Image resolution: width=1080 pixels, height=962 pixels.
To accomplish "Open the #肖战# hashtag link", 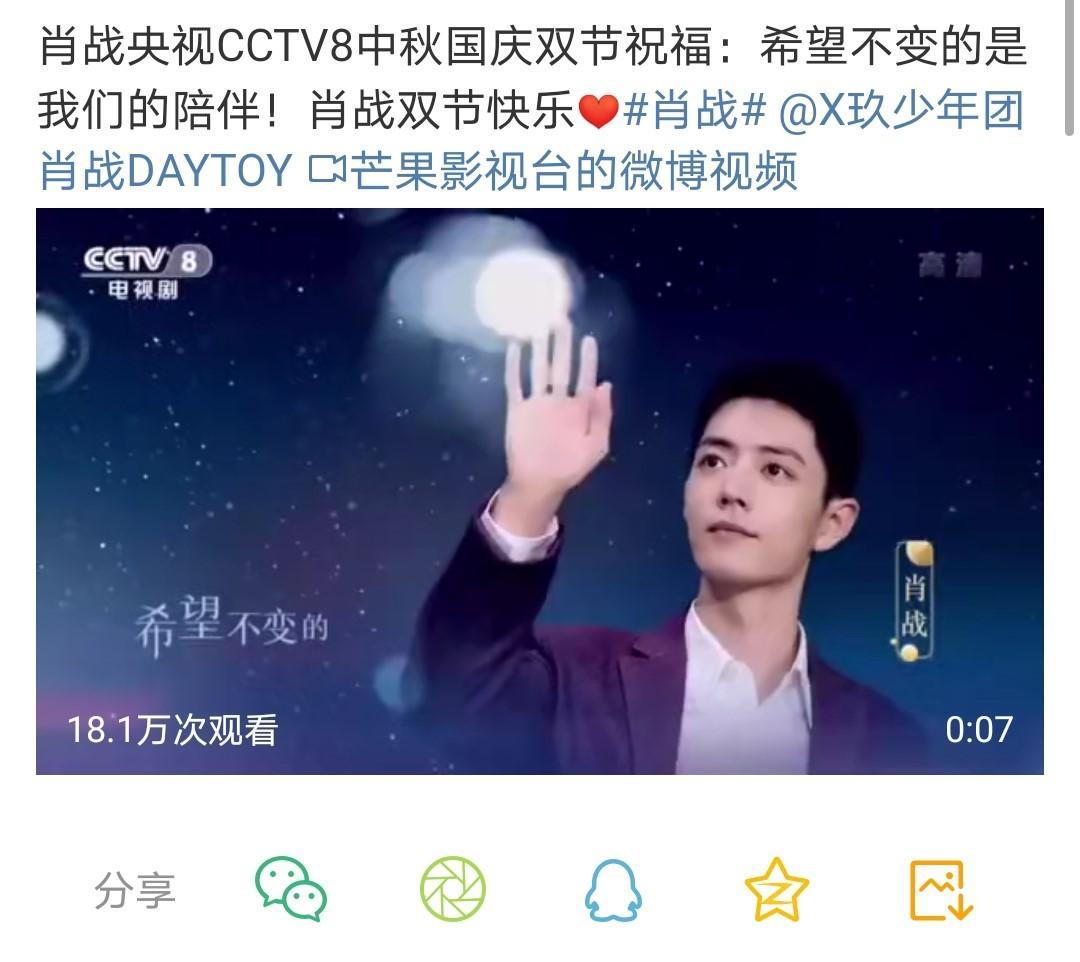I will (x=693, y=111).
